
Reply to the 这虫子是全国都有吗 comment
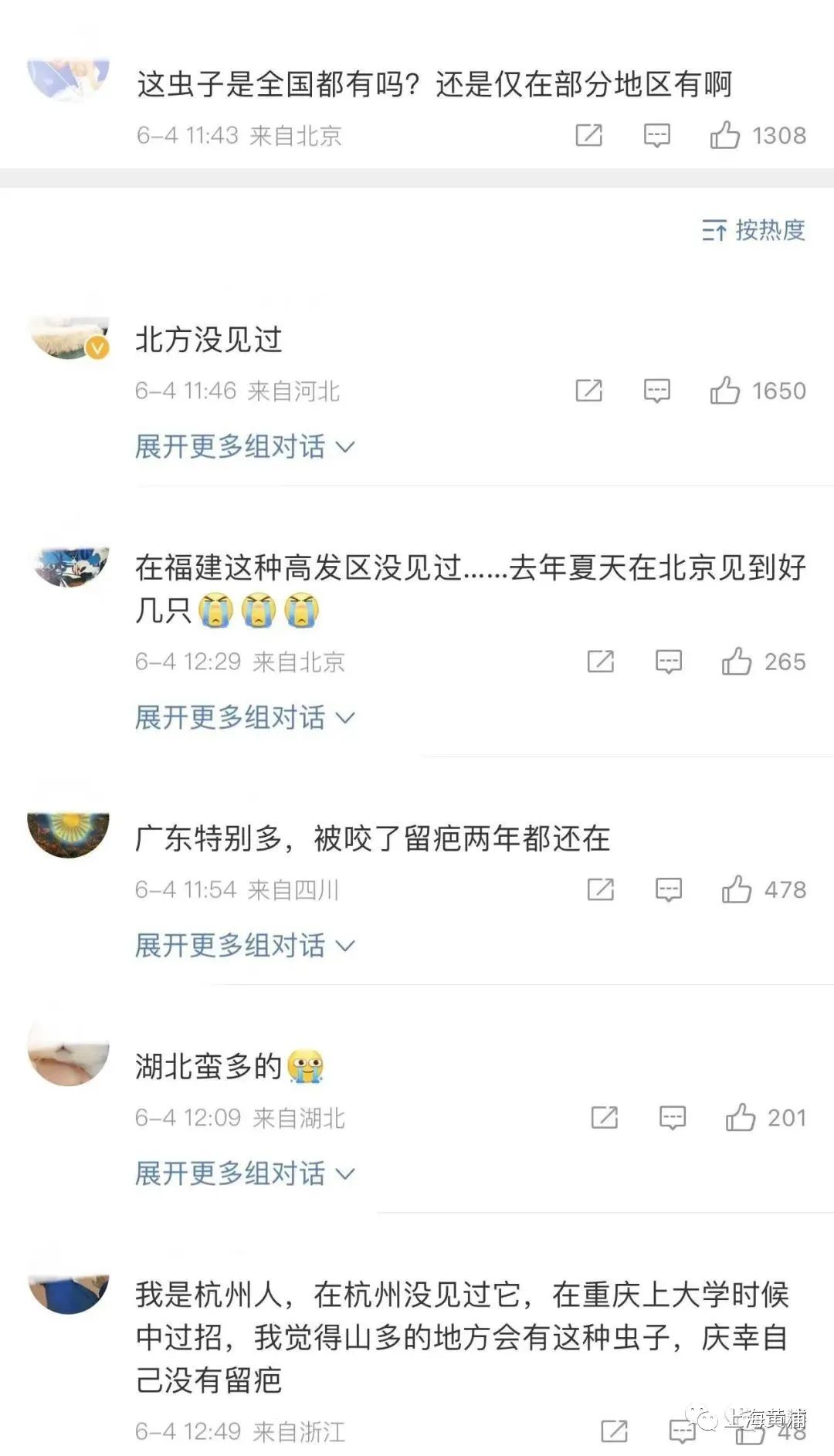click(x=656, y=135)
